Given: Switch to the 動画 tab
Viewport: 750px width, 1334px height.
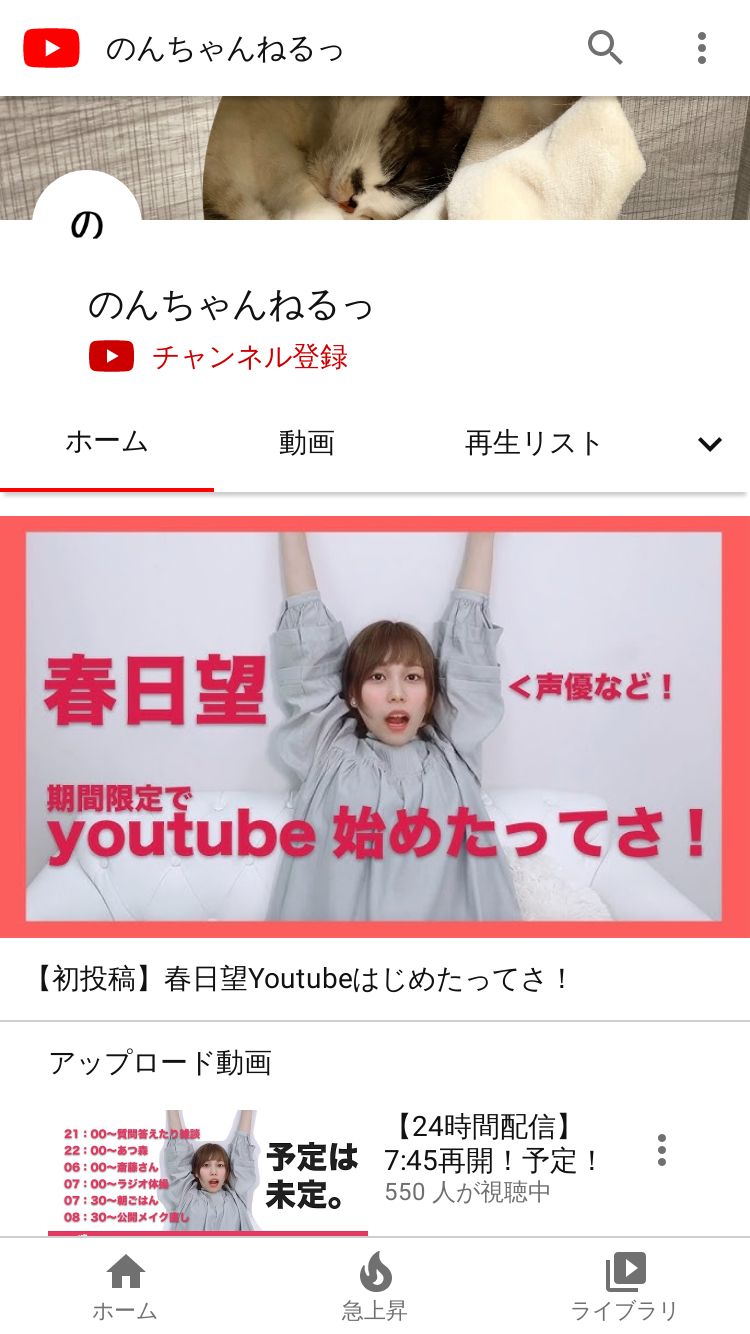Looking at the screenshot, I should 307,443.
